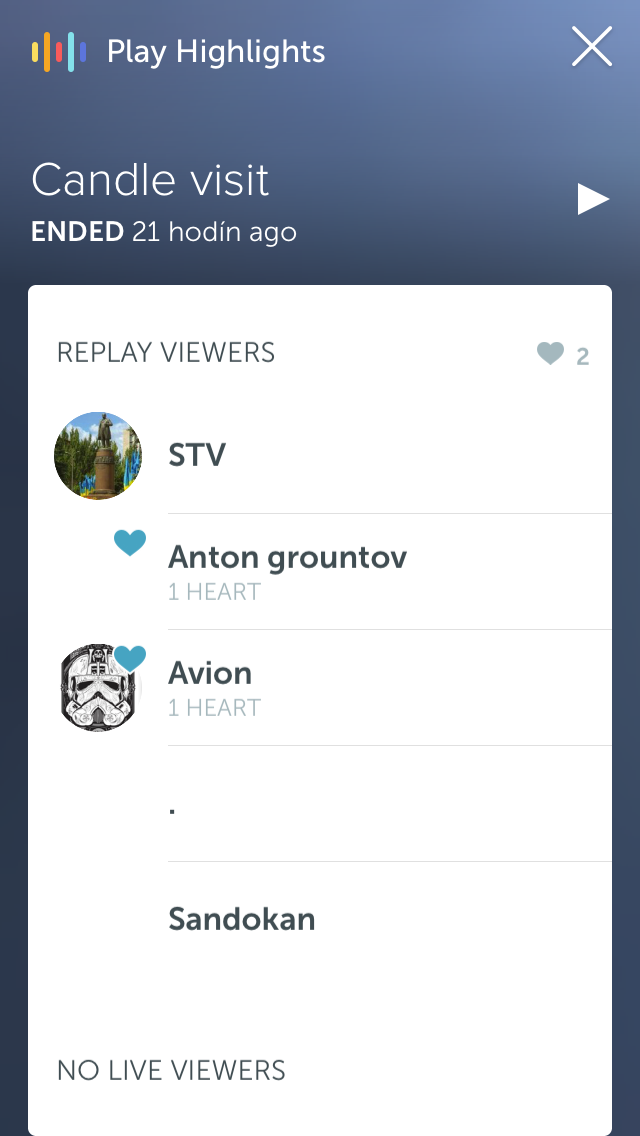Image resolution: width=640 pixels, height=1136 pixels.
Task: Play the Candle visit replay
Action: pos(593,199)
